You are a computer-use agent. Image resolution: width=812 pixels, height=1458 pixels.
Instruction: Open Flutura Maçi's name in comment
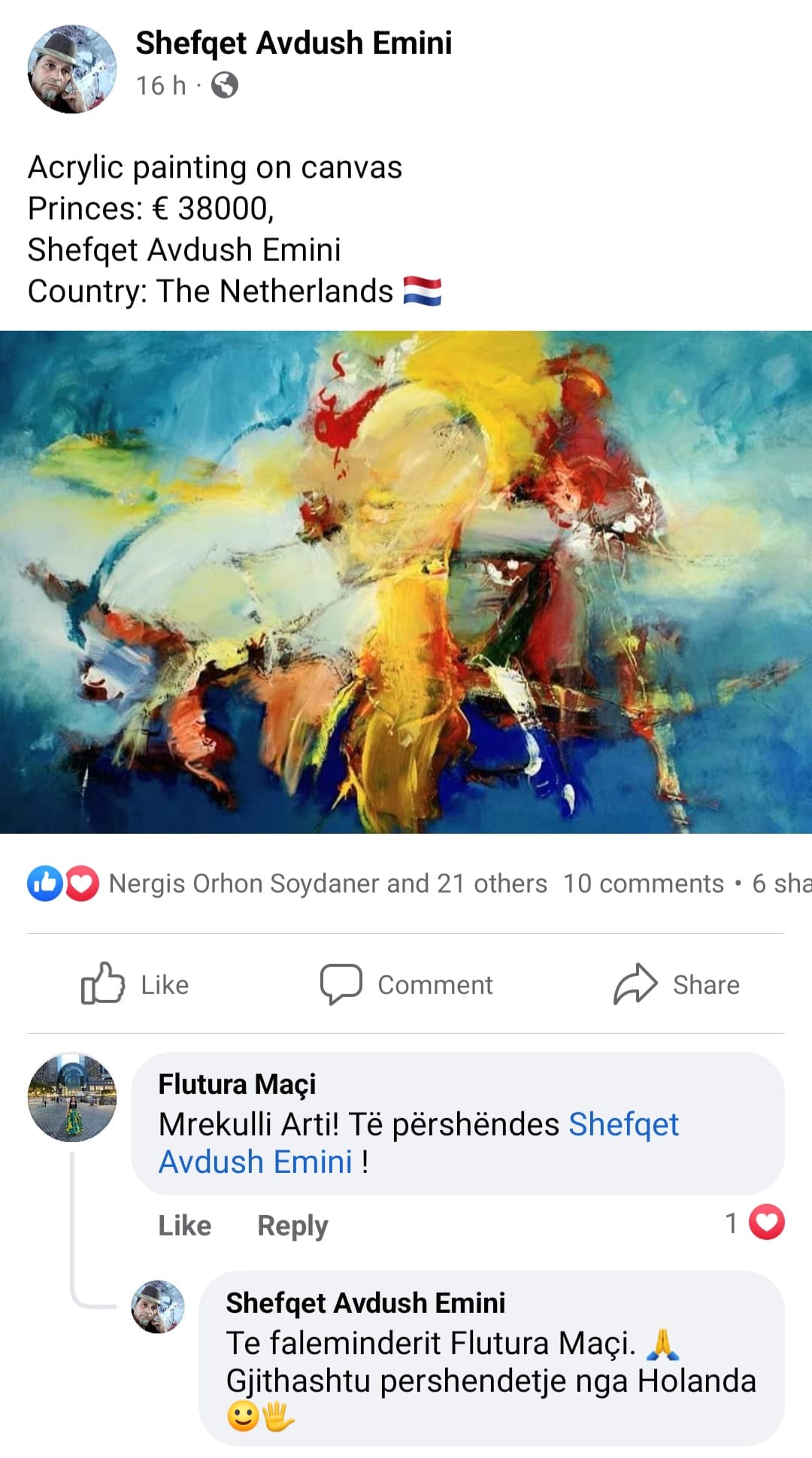(237, 1084)
